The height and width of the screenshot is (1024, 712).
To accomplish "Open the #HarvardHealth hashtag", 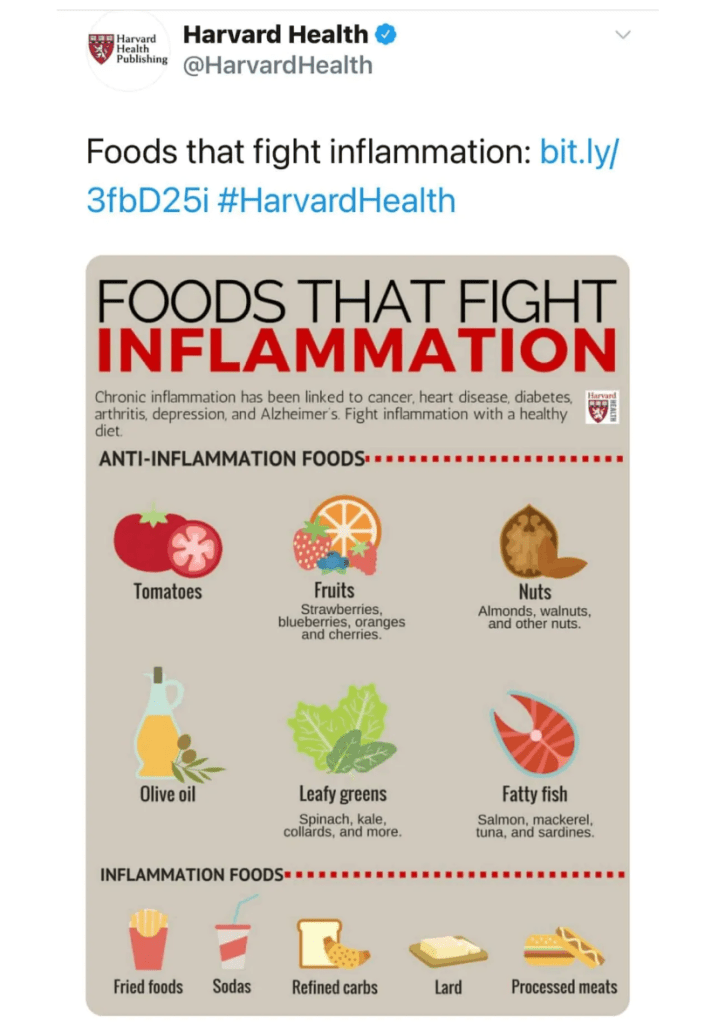I will point(336,201).
